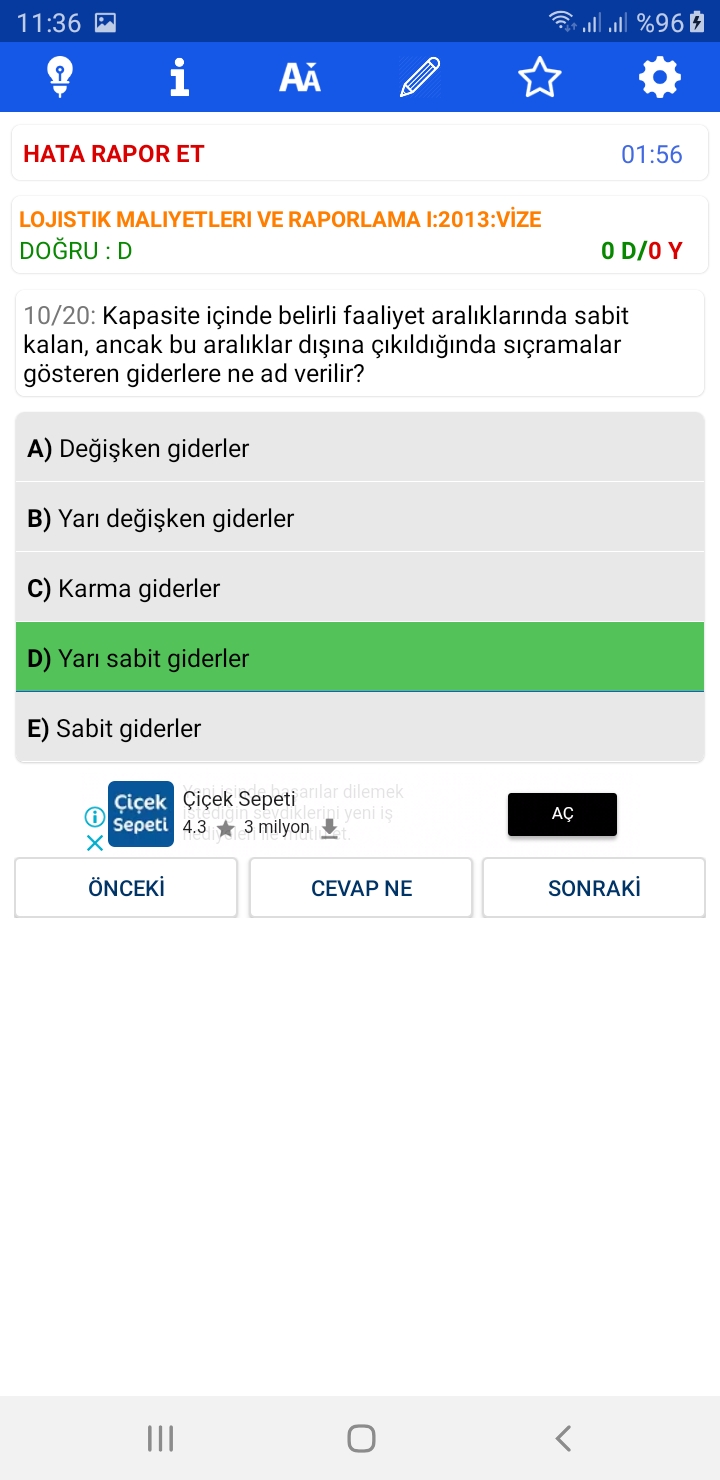
Task: Select answer A) Değişken giderler
Action: pyautogui.click(x=360, y=448)
